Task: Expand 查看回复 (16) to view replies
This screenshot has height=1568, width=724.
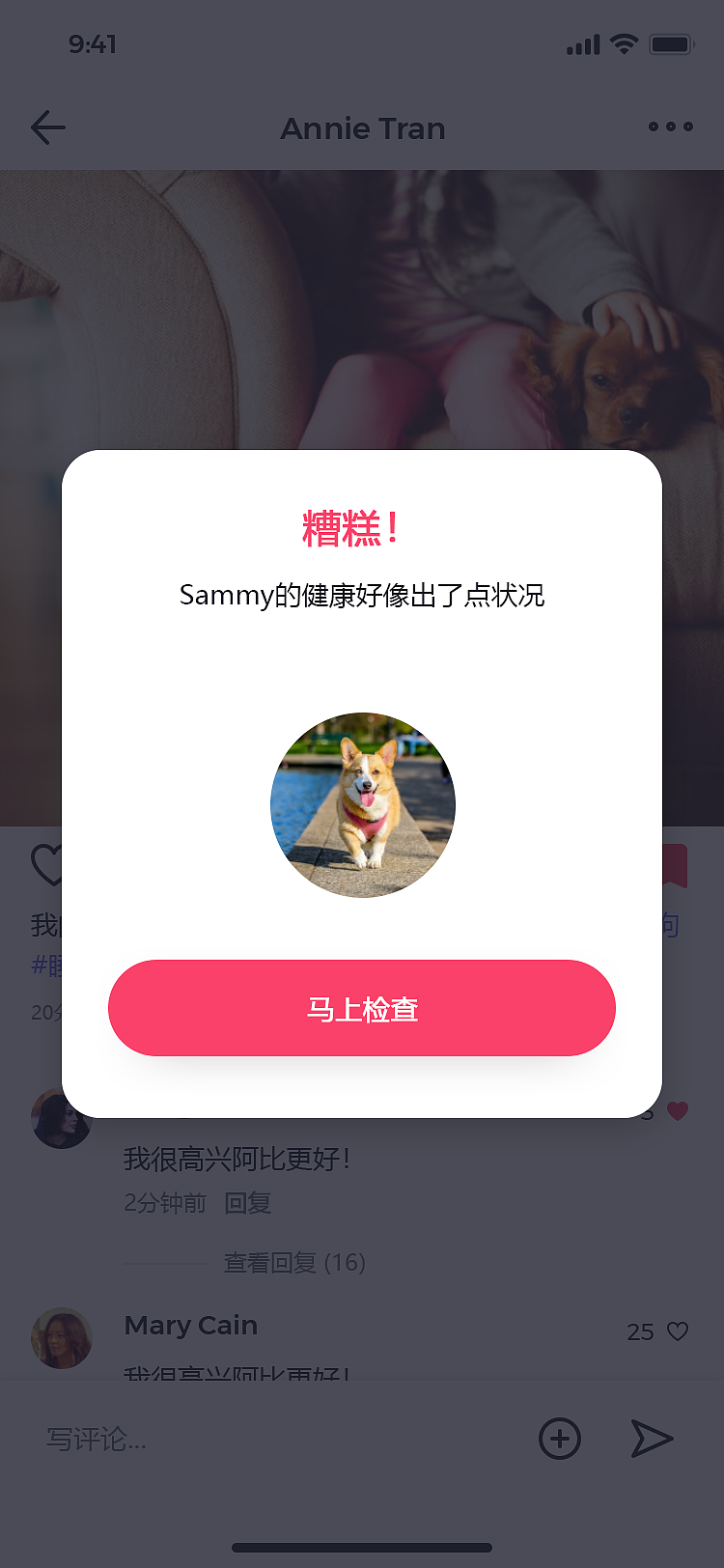Action: click(295, 1263)
